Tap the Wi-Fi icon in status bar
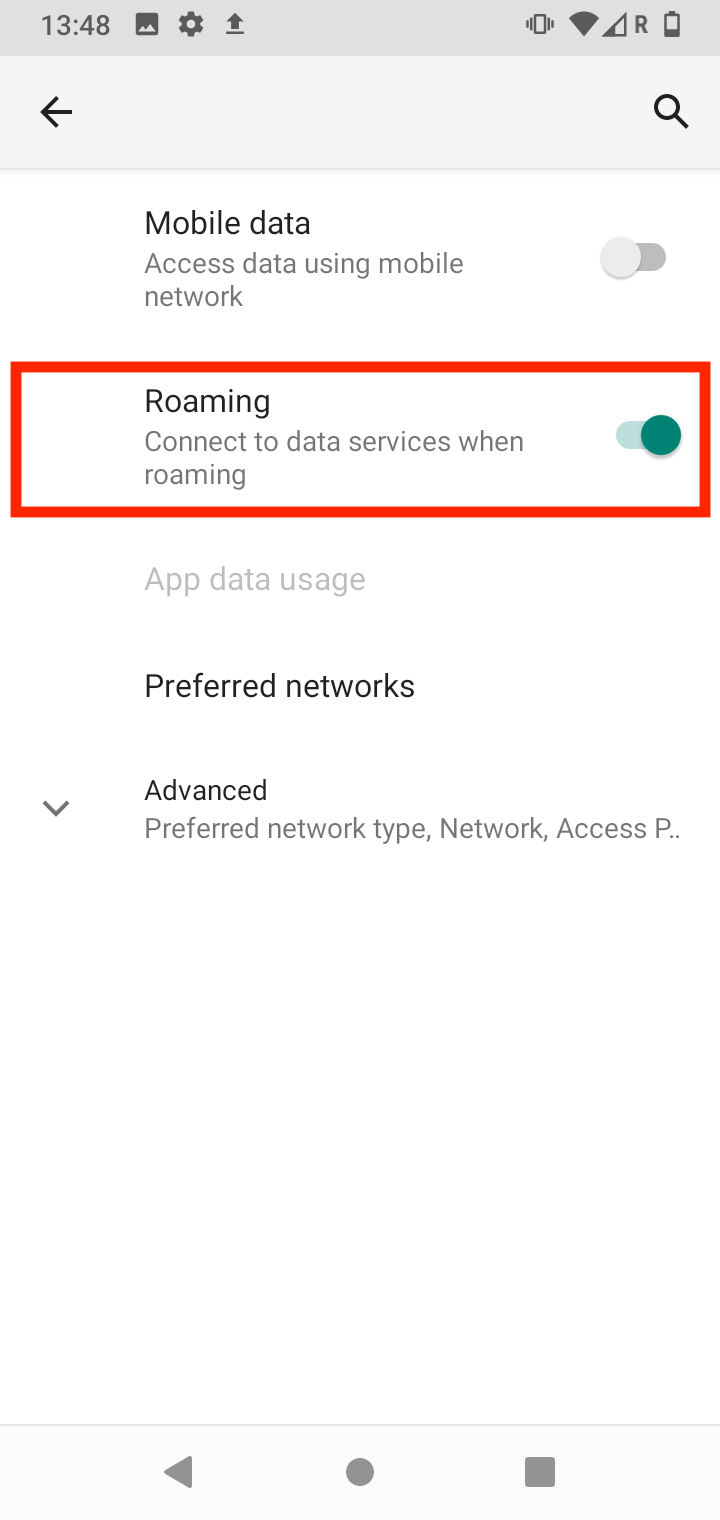Screen dimensions: 720x1520 583,25
